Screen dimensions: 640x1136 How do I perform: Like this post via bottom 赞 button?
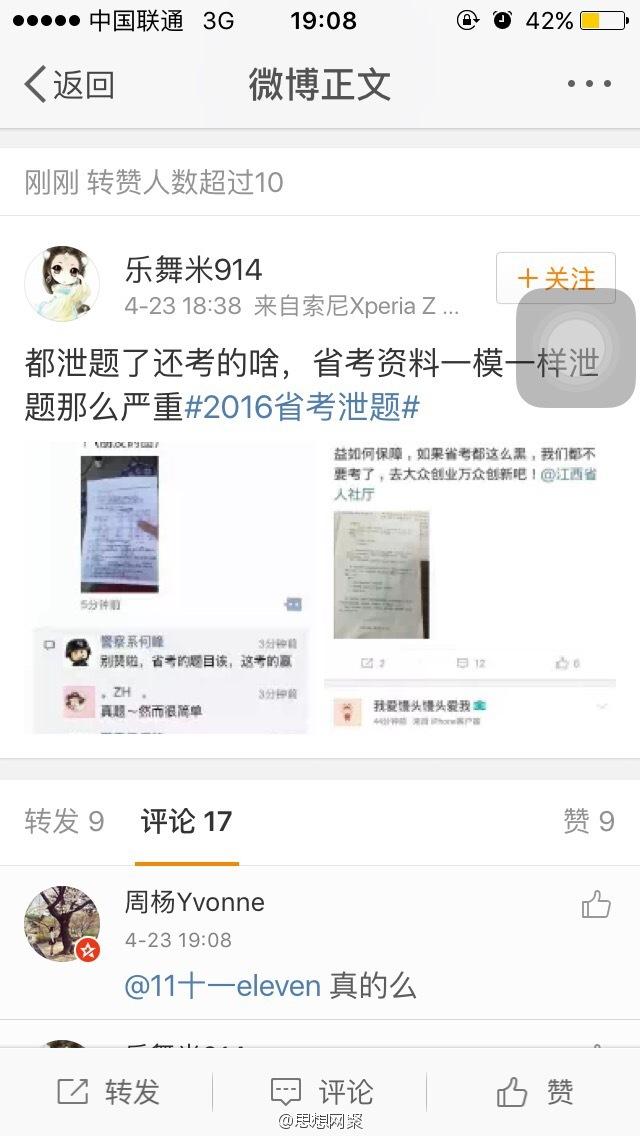(x=535, y=1092)
